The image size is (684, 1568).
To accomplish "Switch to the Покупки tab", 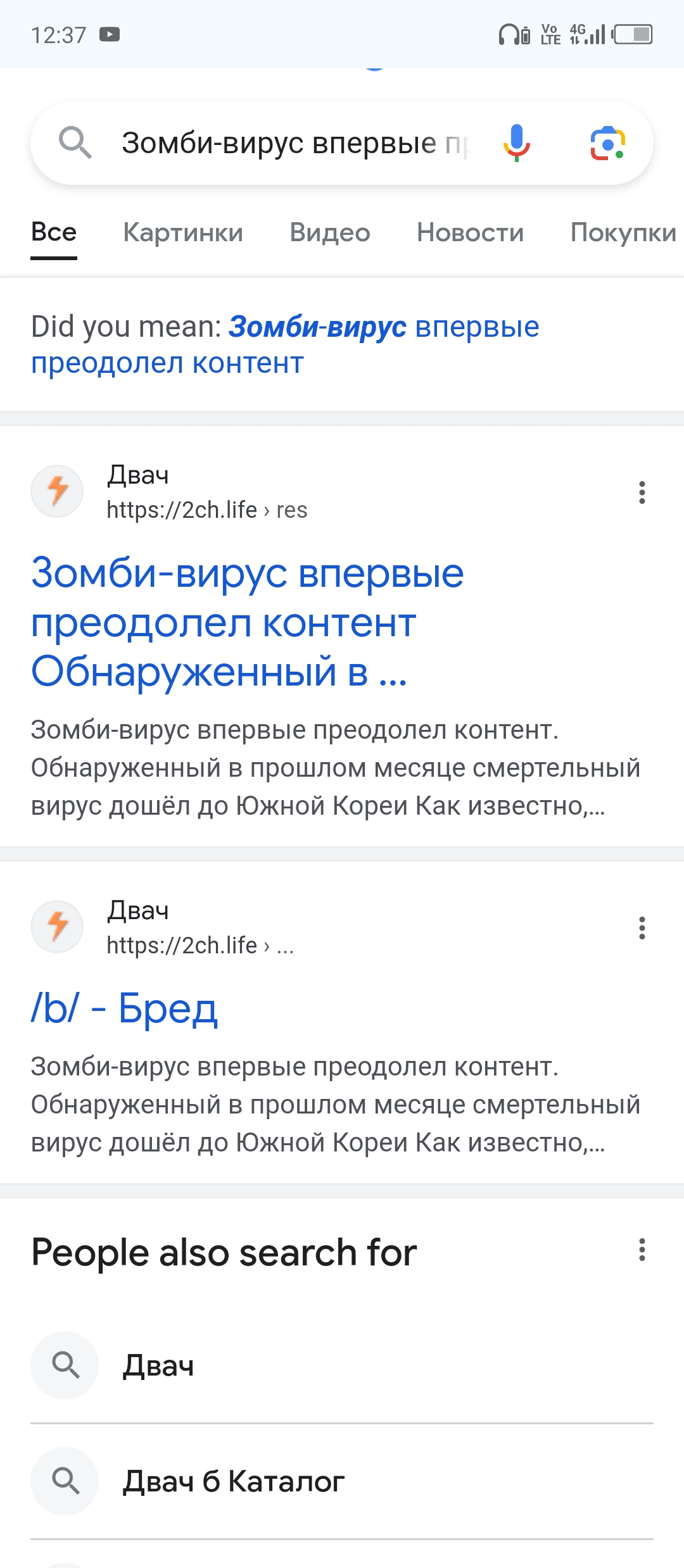I will pyautogui.click(x=623, y=233).
